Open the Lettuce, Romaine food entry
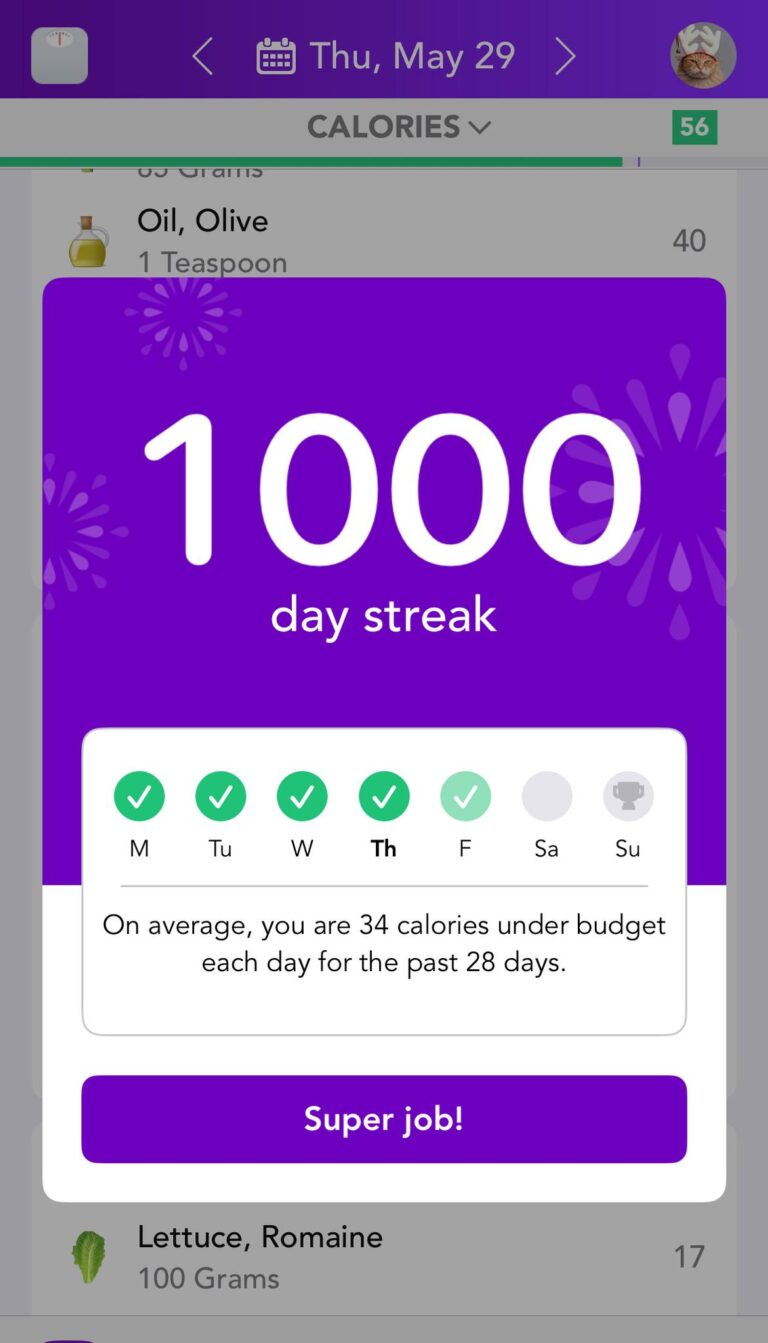Screen dimensions: 768x1343 384,1256
